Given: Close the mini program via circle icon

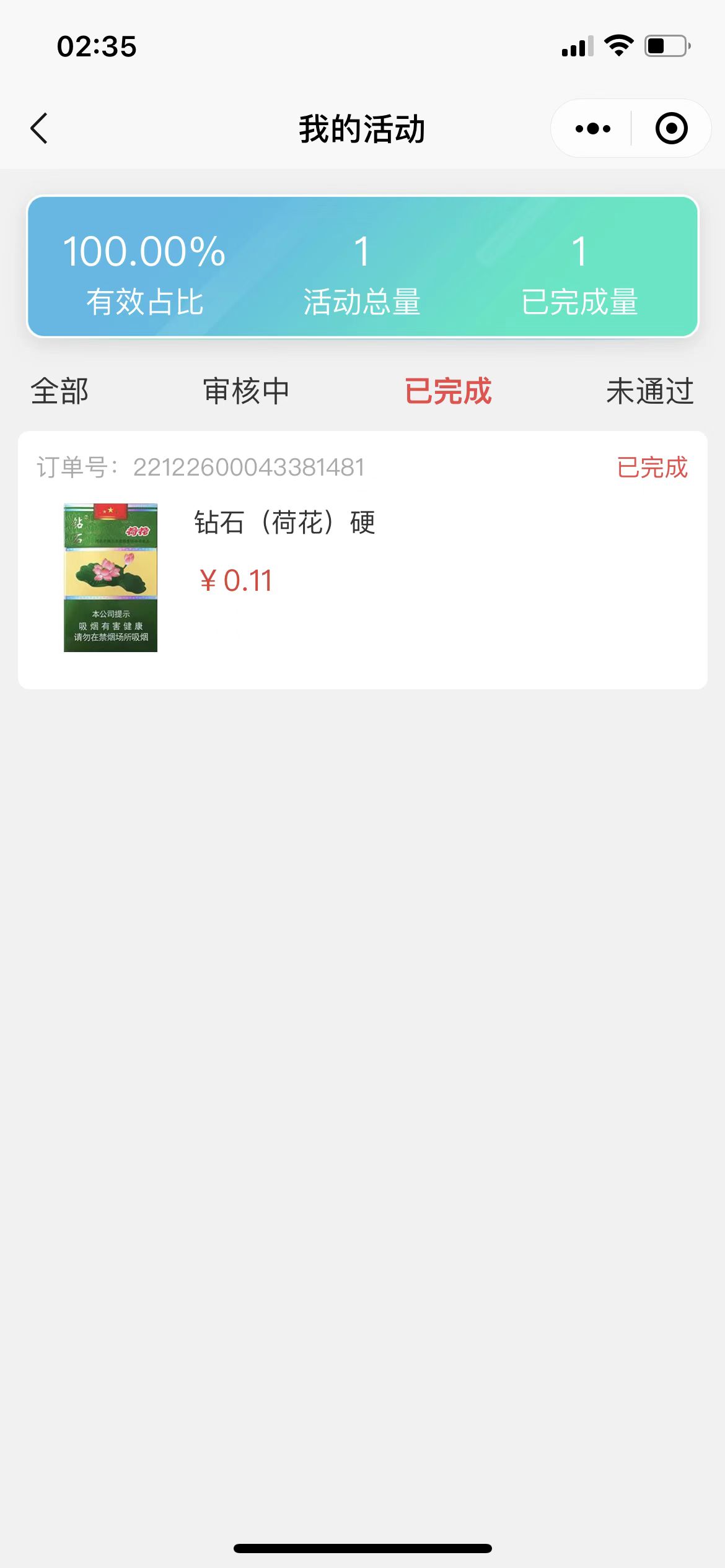Looking at the screenshot, I should 672,129.
